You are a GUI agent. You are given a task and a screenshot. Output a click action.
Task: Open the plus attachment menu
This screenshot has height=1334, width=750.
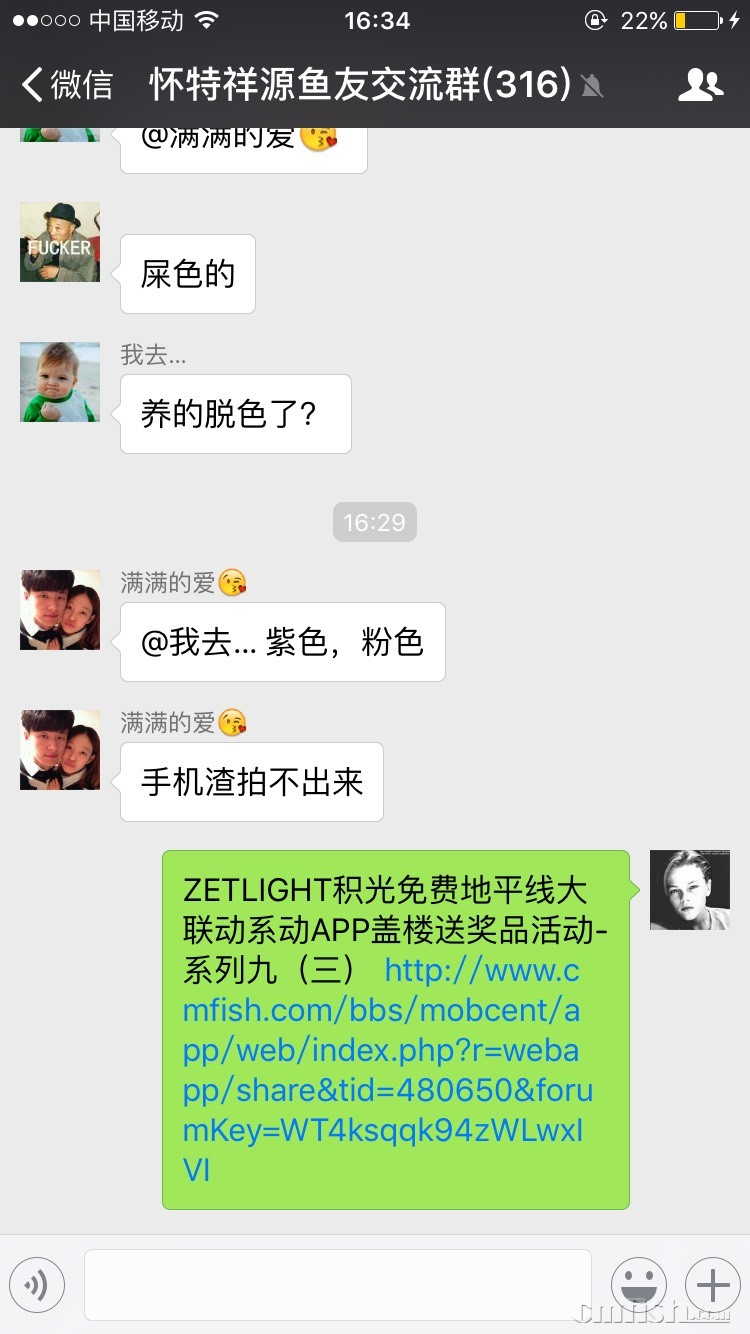pyautogui.click(x=712, y=1285)
